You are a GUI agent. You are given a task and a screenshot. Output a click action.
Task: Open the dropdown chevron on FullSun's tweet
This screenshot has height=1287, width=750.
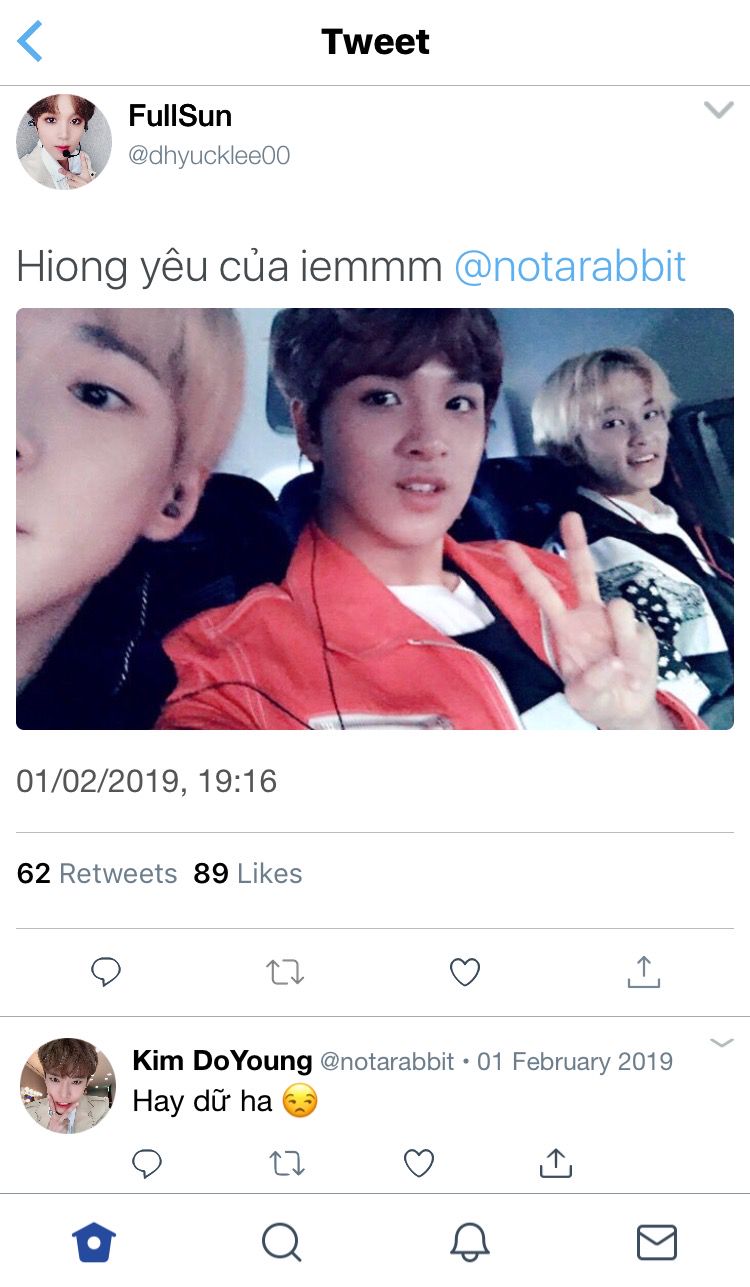tap(718, 110)
